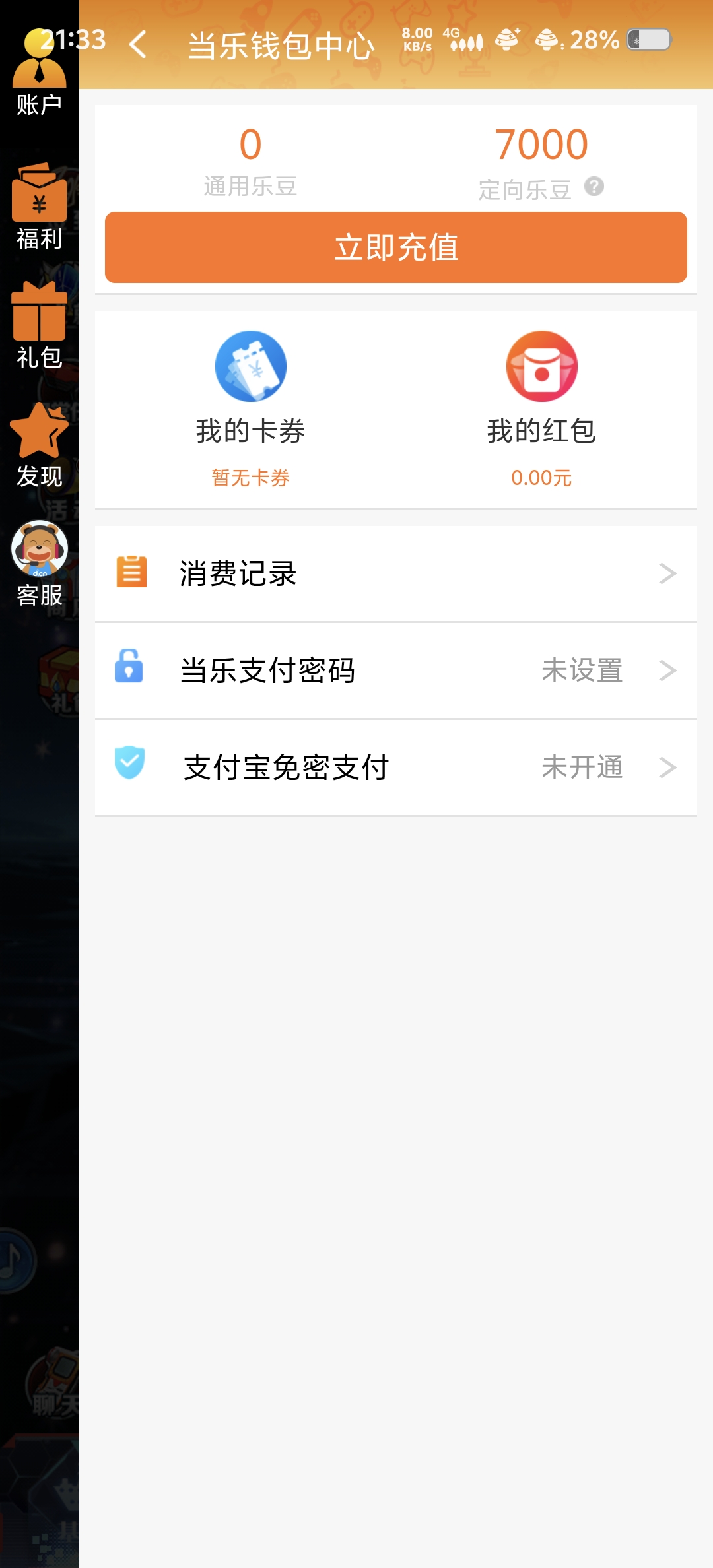Switch to the 福利 sidebar tab
The image size is (713, 1568).
pyautogui.click(x=39, y=207)
